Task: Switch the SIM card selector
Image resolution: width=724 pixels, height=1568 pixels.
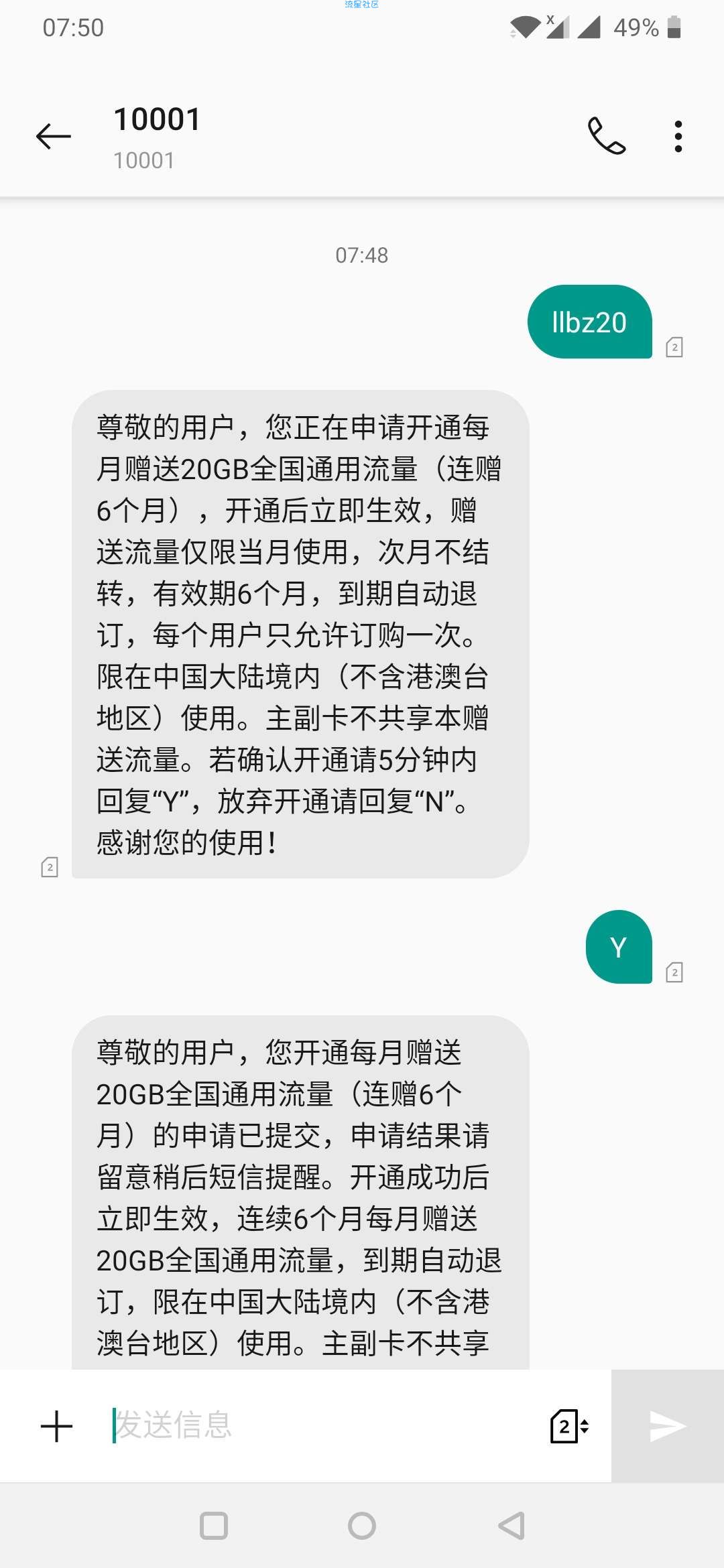Action: click(569, 1426)
